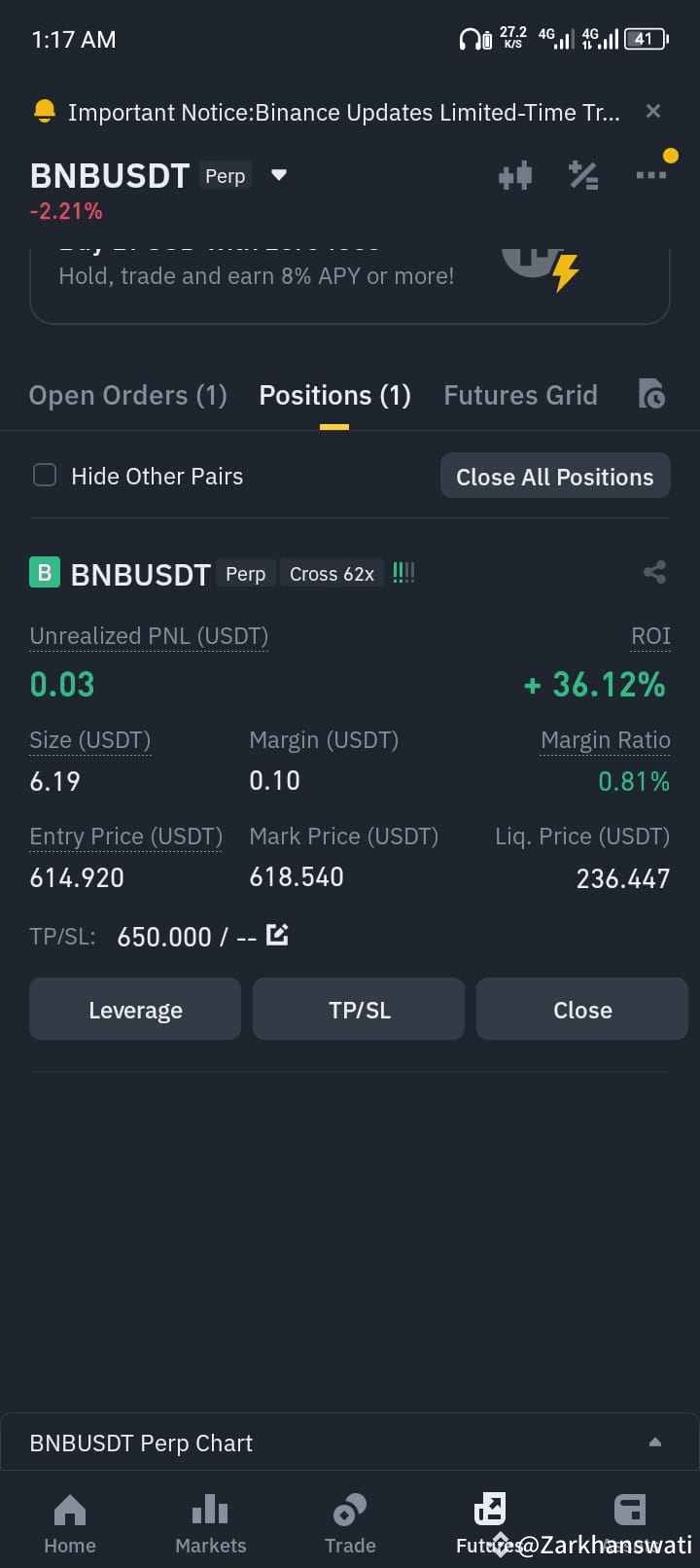Open the order history icon beside Futures Grid
700x1568 pixels.
click(x=650, y=393)
